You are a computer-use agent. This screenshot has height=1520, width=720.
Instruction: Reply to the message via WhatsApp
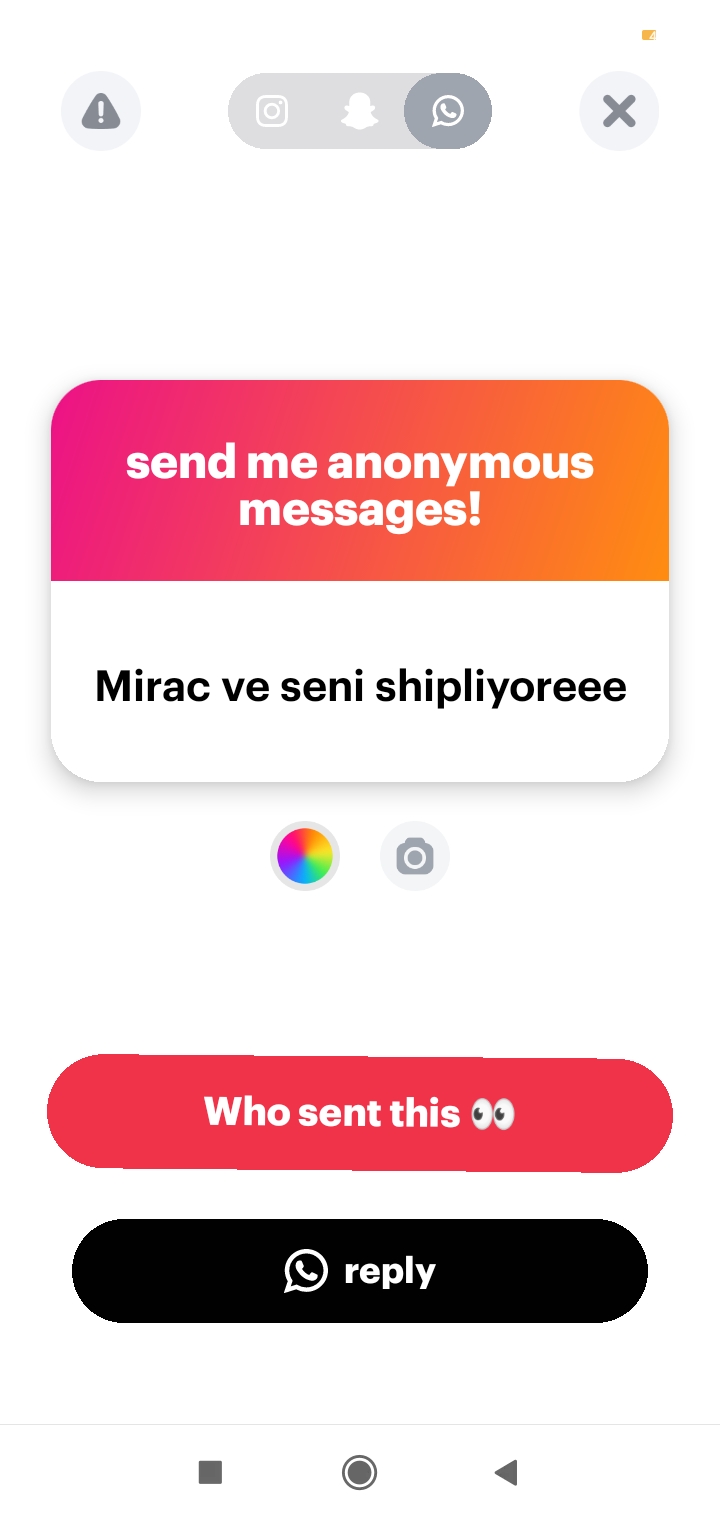(360, 1271)
